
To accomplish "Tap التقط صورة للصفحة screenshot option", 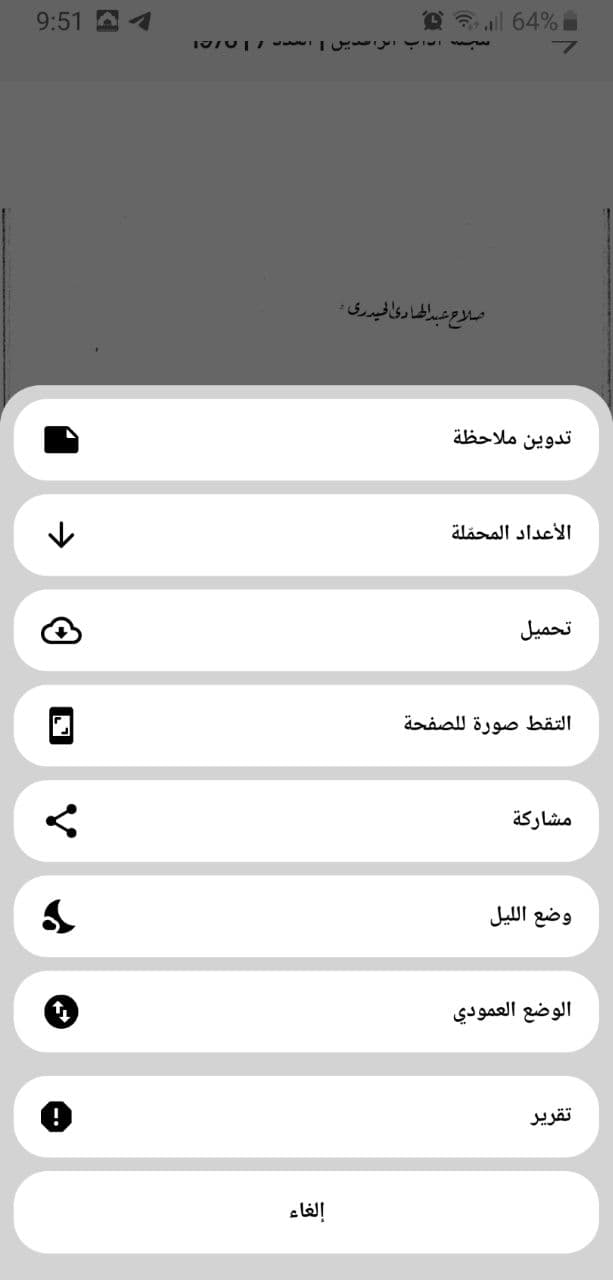I will tap(306, 725).
